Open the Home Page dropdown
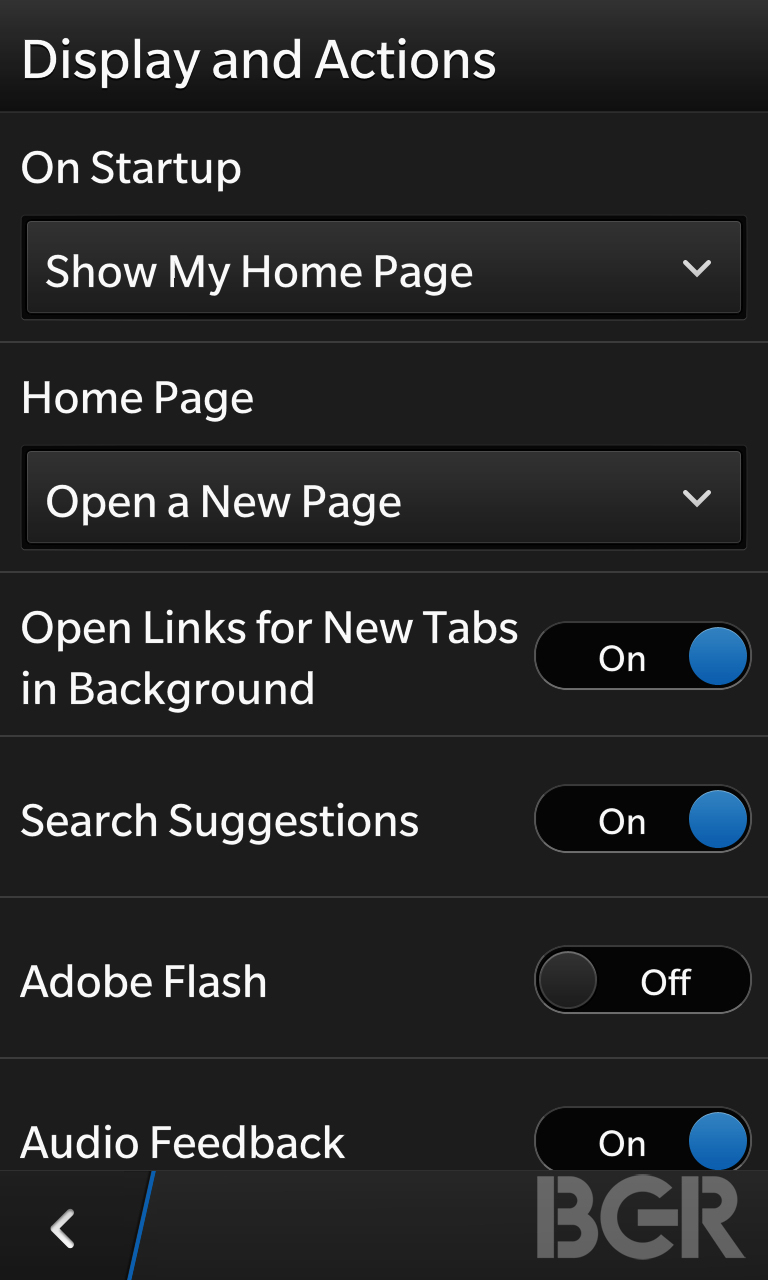 (384, 498)
